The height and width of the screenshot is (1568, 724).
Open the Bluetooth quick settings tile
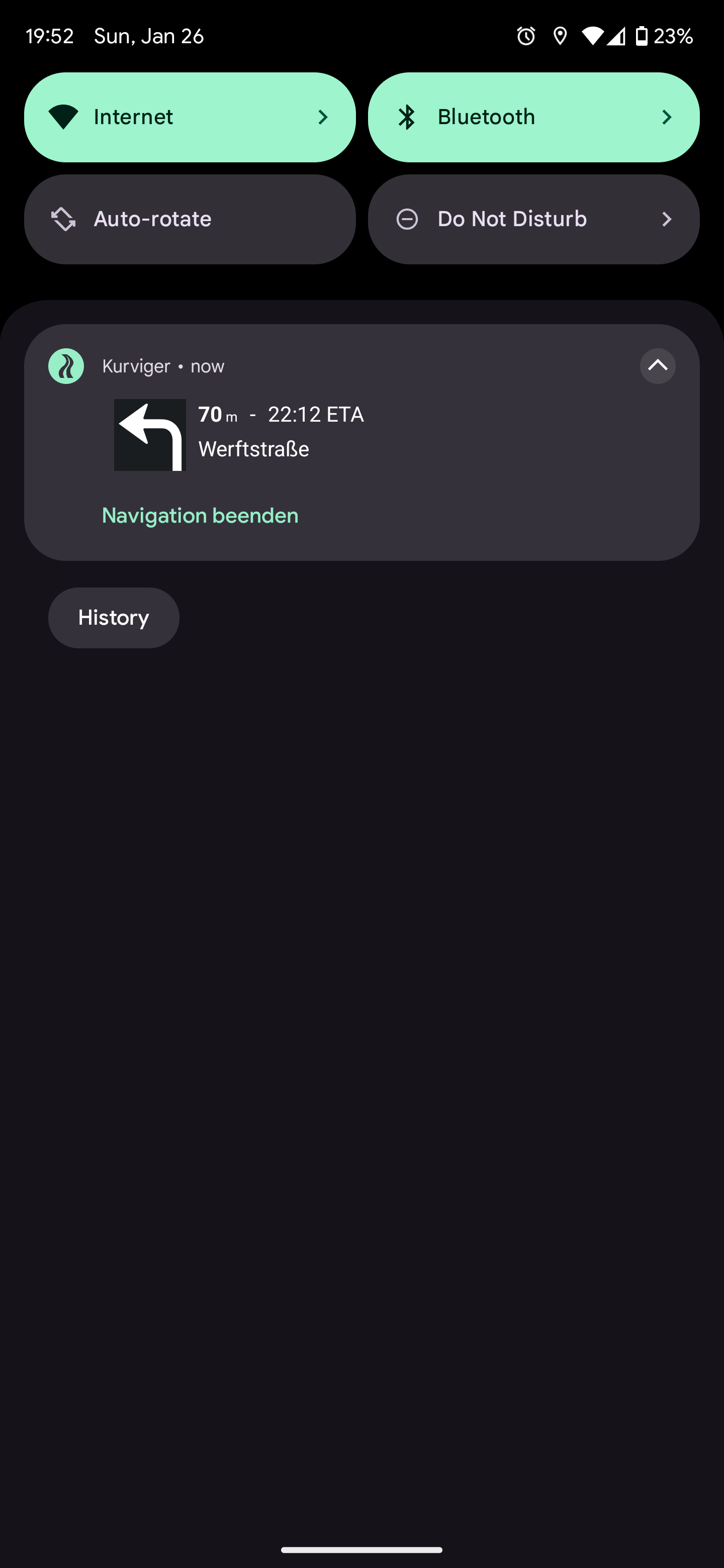pos(533,117)
